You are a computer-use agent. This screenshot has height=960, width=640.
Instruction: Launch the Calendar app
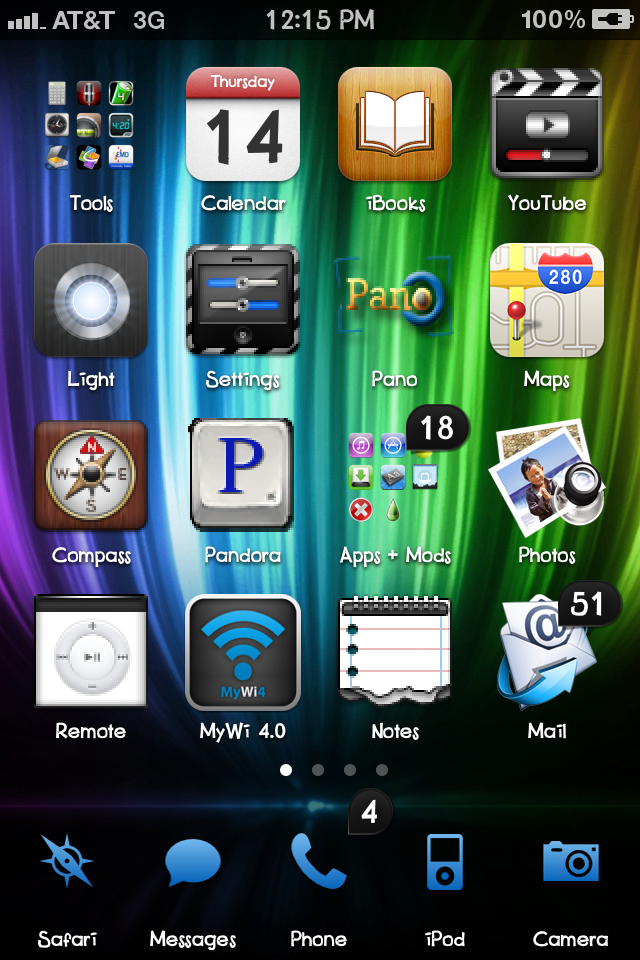[x=243, y=124]
